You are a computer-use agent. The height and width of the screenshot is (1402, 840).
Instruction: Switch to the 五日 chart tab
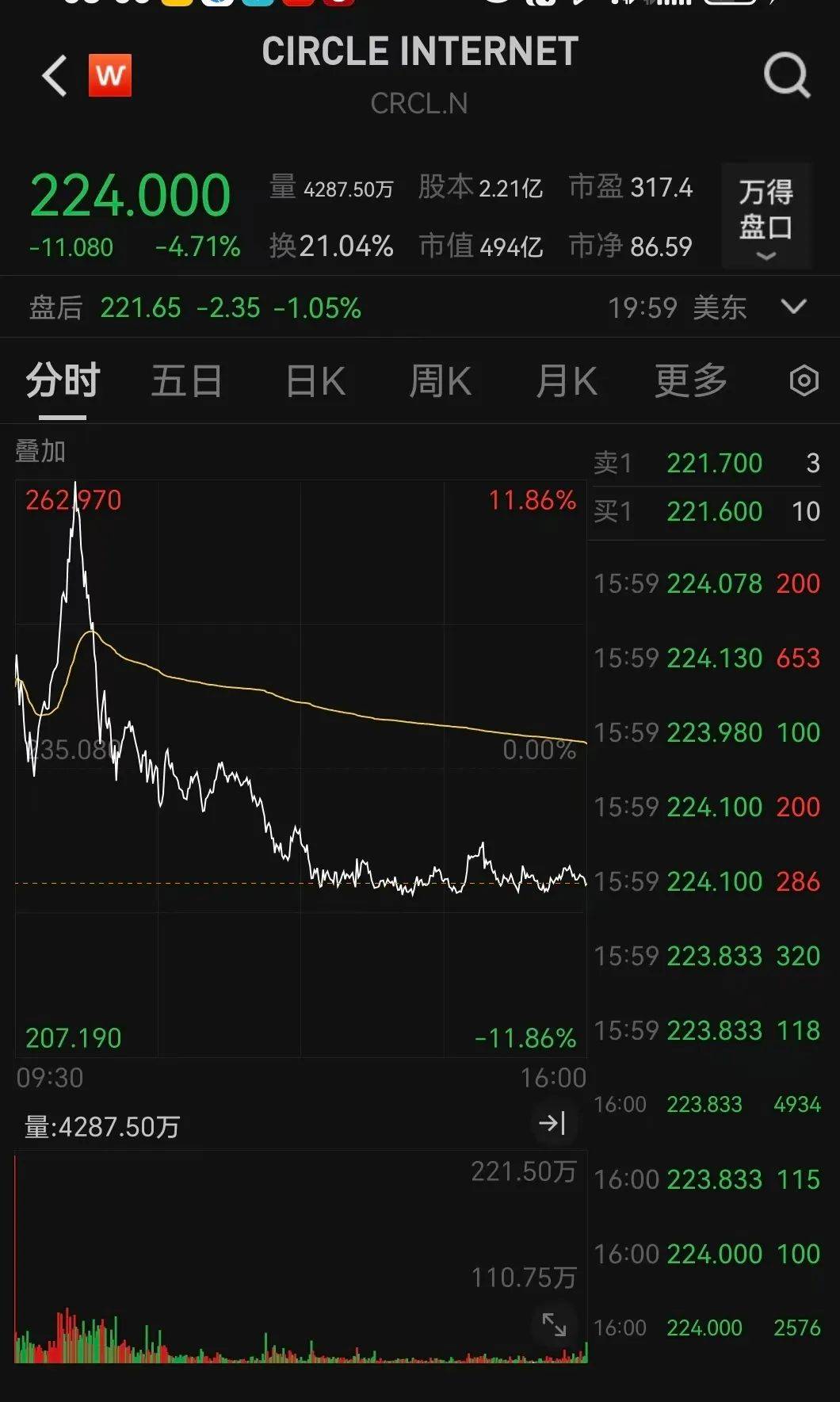click(x=186, y=381)
